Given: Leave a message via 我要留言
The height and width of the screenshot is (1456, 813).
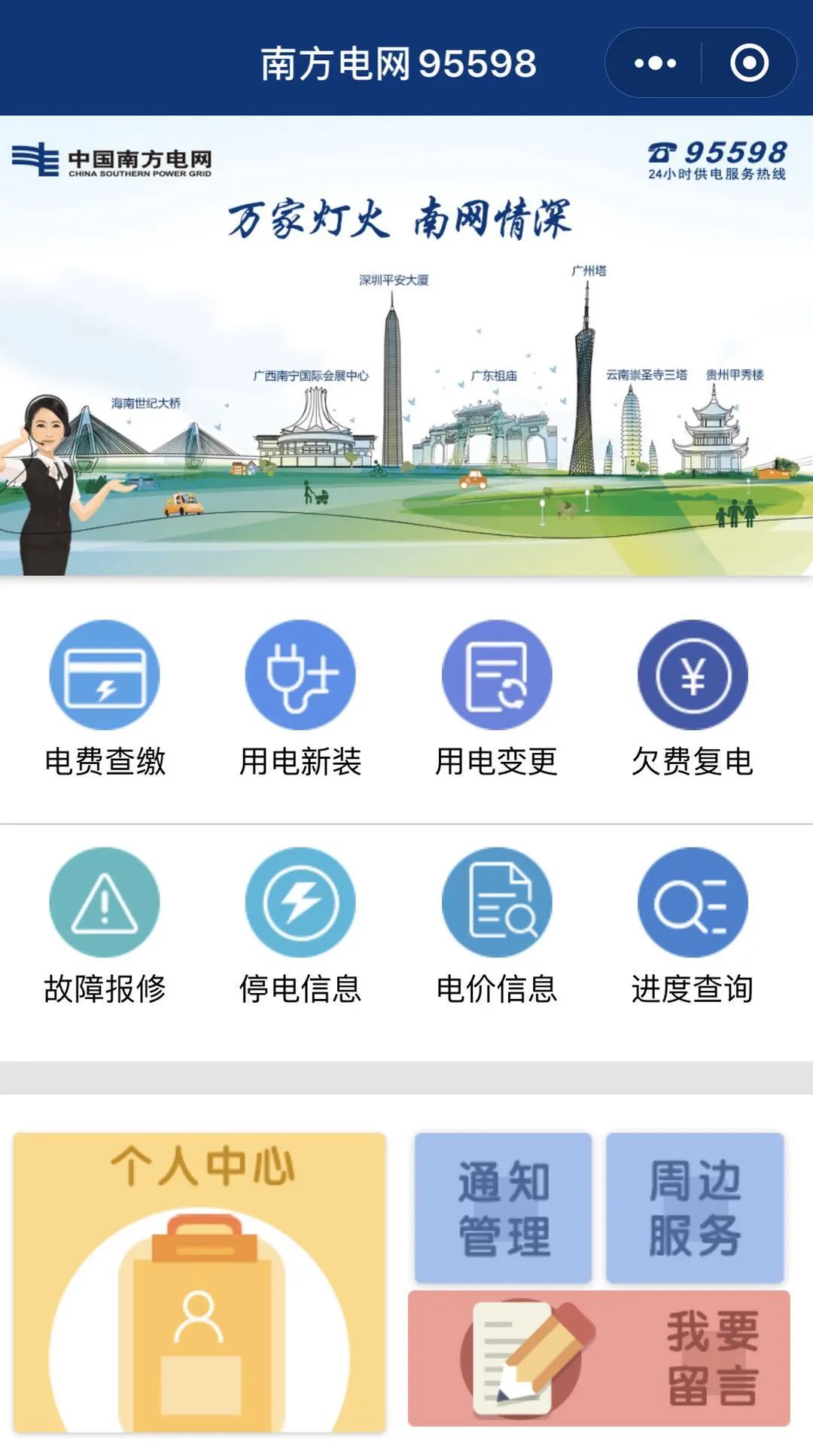Looking at the screenshot, I should 598,1358.
